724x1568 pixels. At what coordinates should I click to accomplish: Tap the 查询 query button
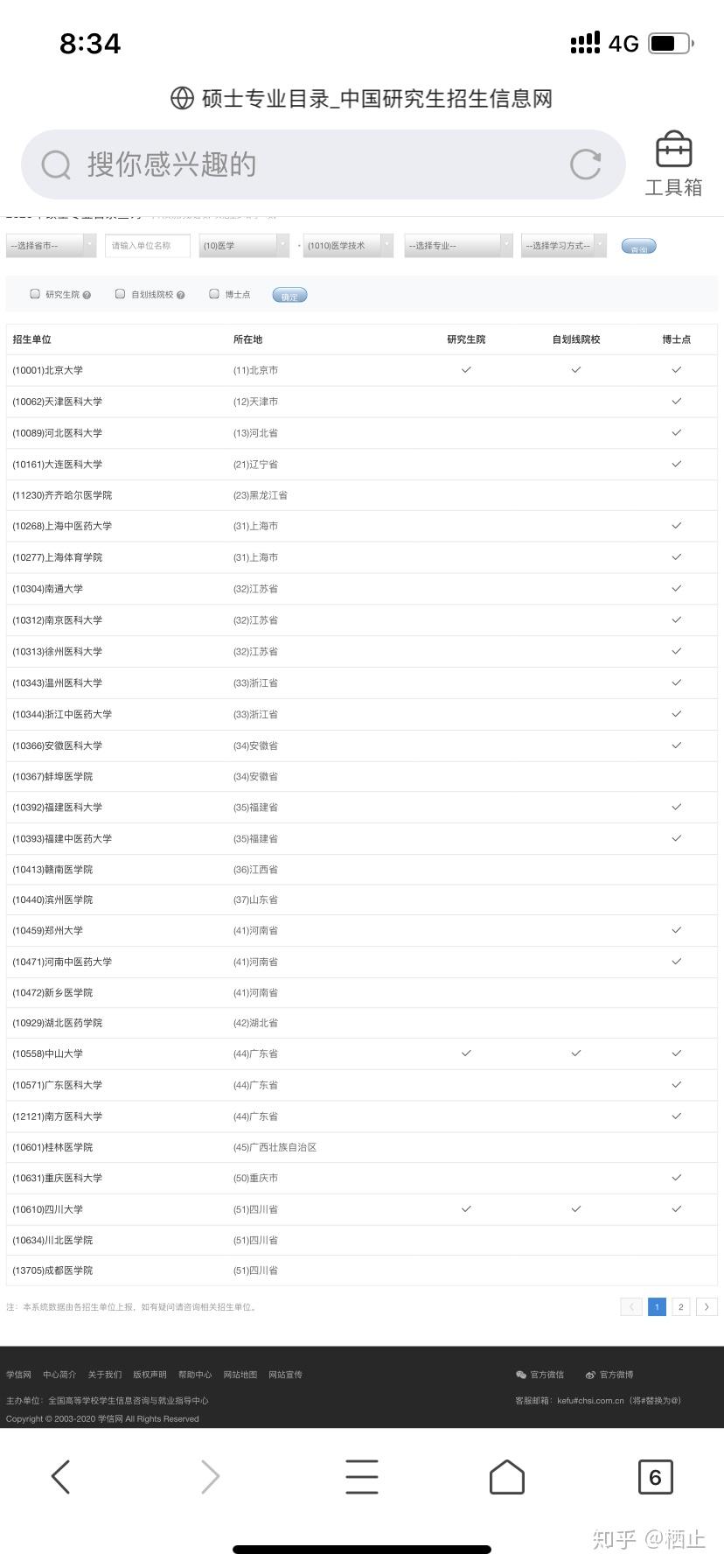(638, 248)
